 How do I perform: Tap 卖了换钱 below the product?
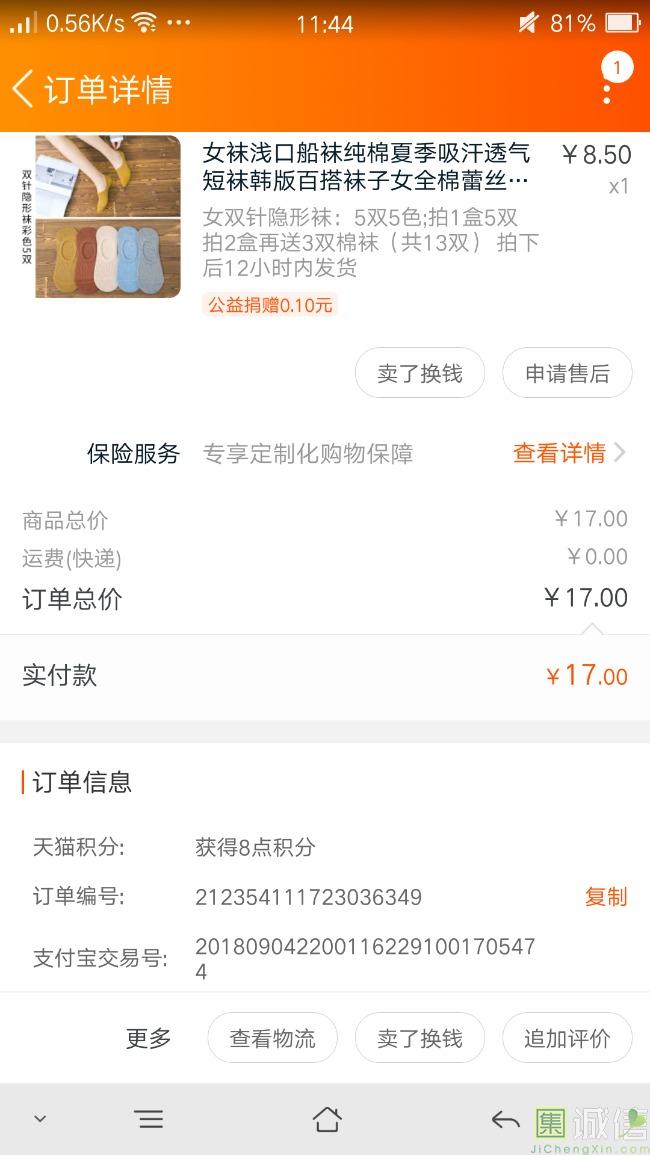[420, 374]
